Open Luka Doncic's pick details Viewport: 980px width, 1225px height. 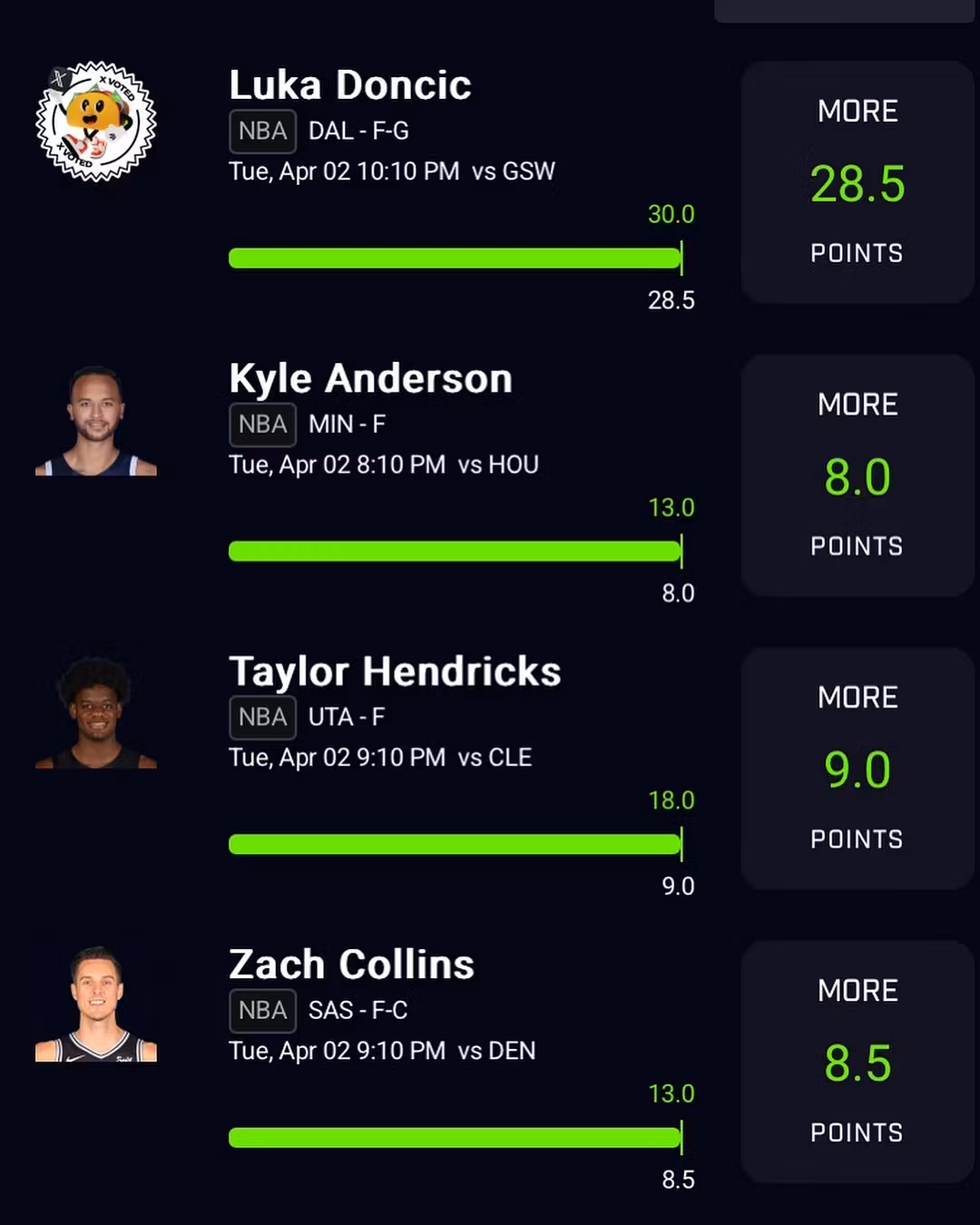tap(350, 86)
